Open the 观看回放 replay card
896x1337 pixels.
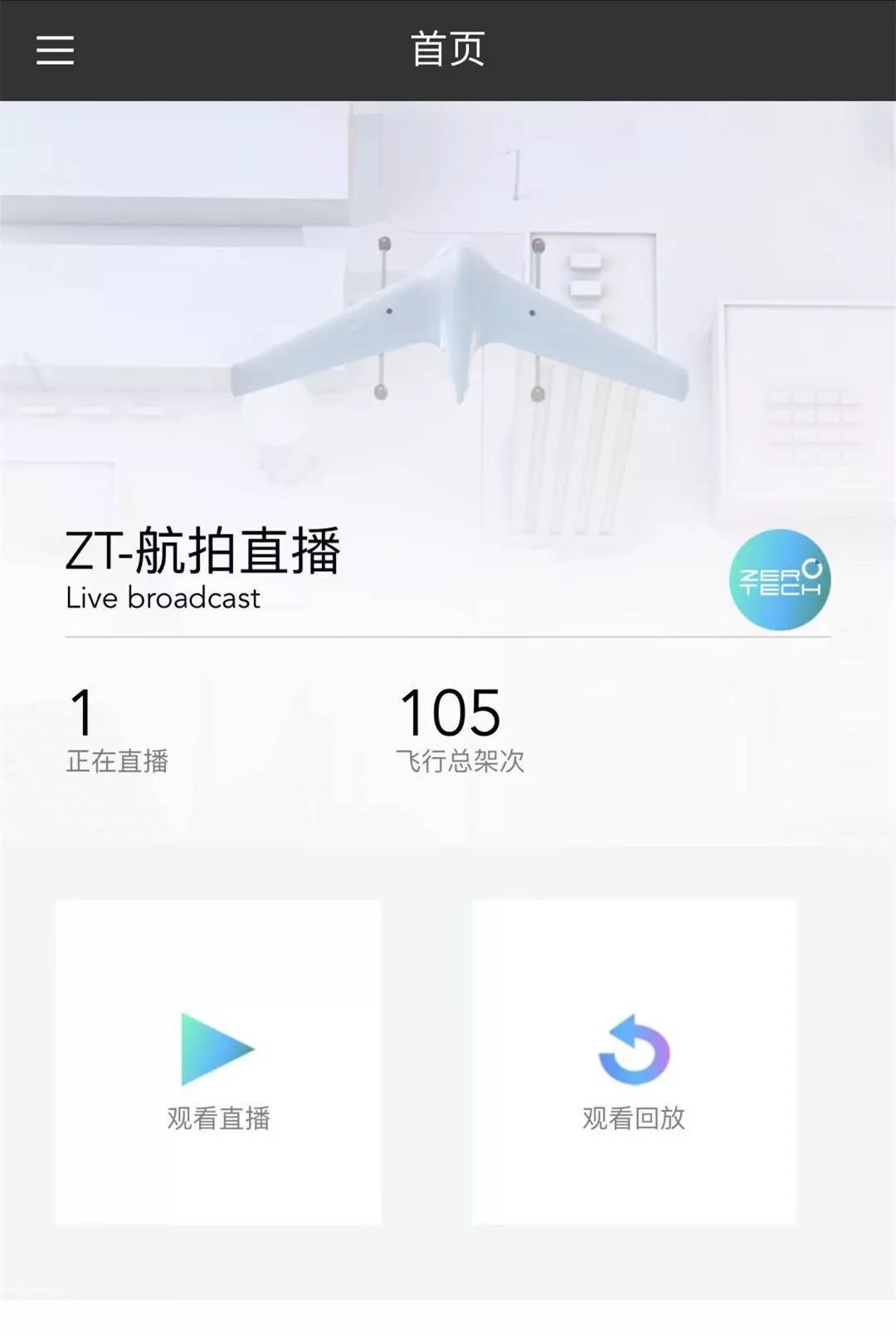(634, 1062)
